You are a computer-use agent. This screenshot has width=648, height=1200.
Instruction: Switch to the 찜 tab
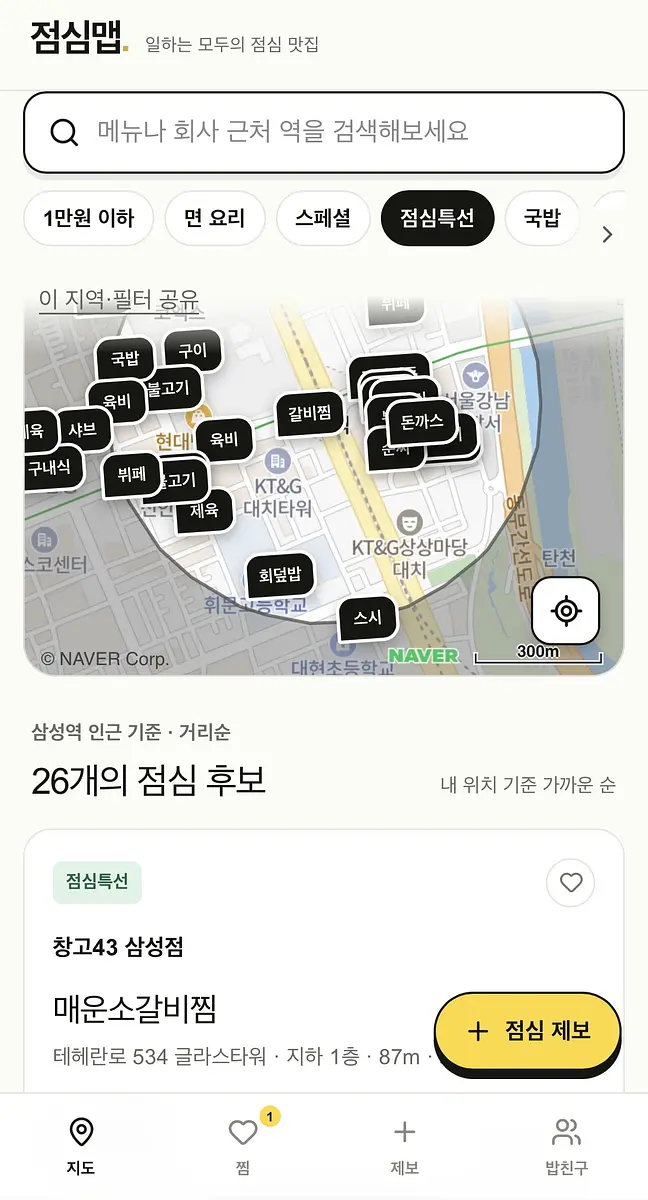click(243, 1146)
